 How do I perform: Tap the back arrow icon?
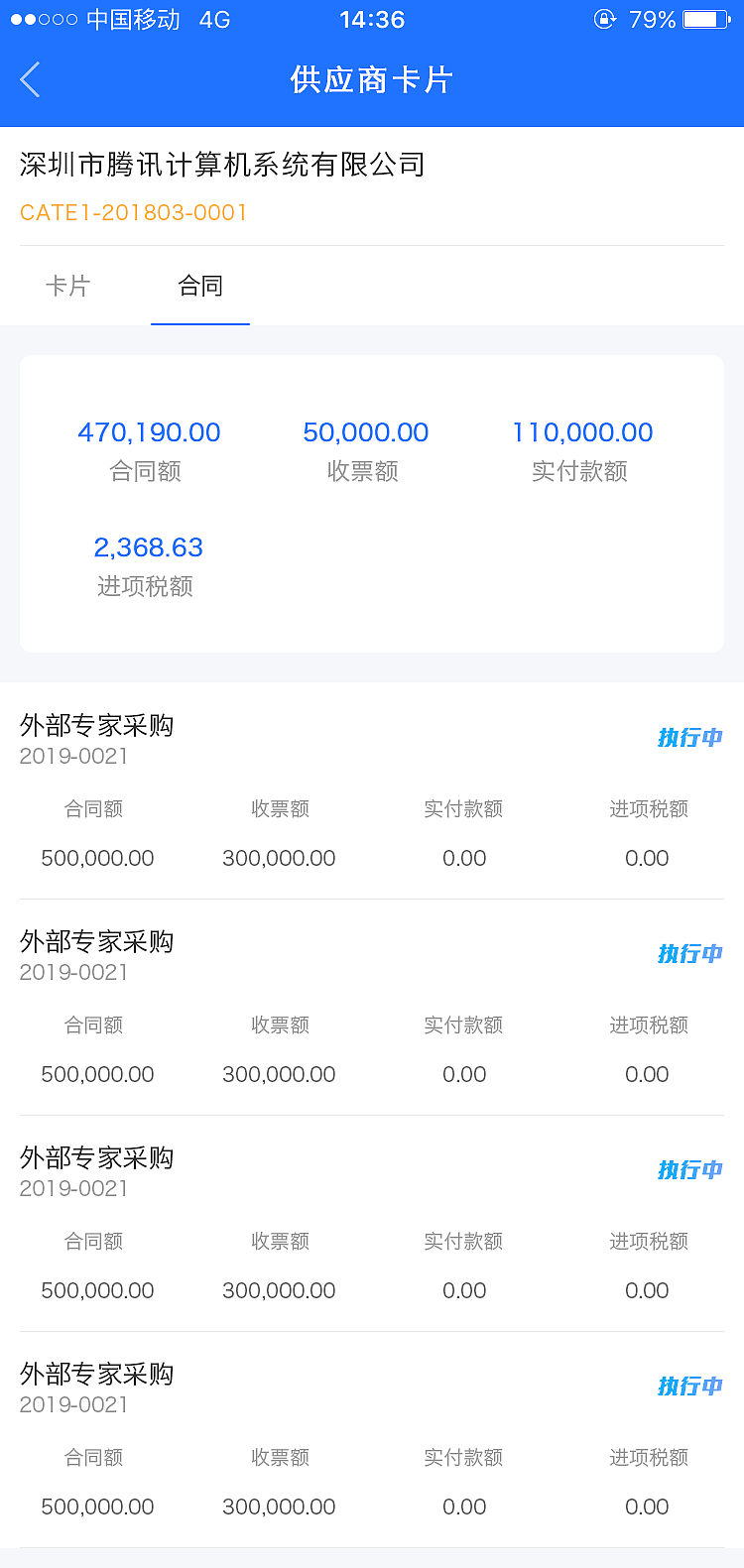tap(30, 79)
